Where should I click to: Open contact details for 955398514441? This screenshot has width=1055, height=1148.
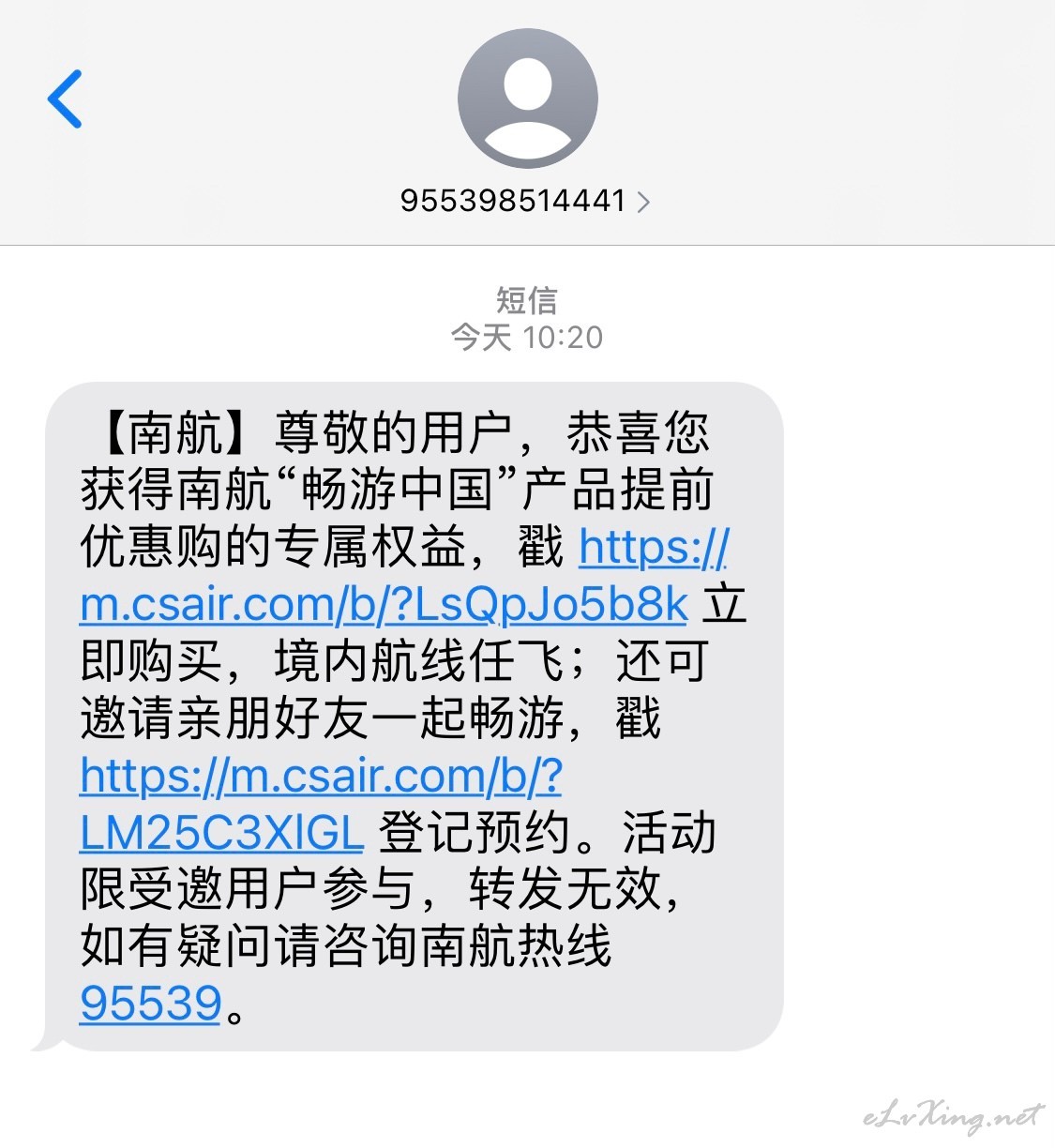tap(525, 201)
